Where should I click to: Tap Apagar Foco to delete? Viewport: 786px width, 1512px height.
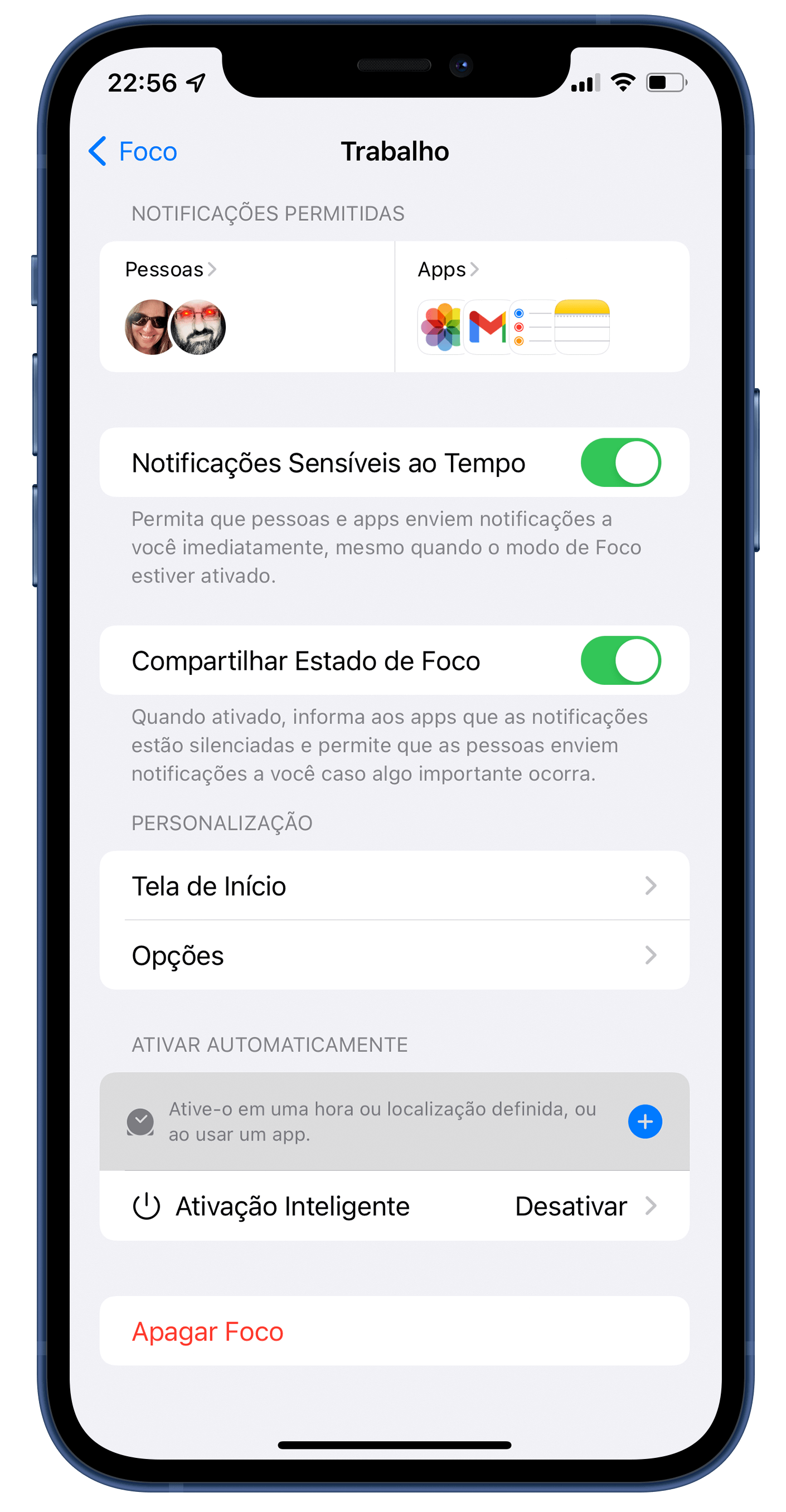tap(208, 1331)
